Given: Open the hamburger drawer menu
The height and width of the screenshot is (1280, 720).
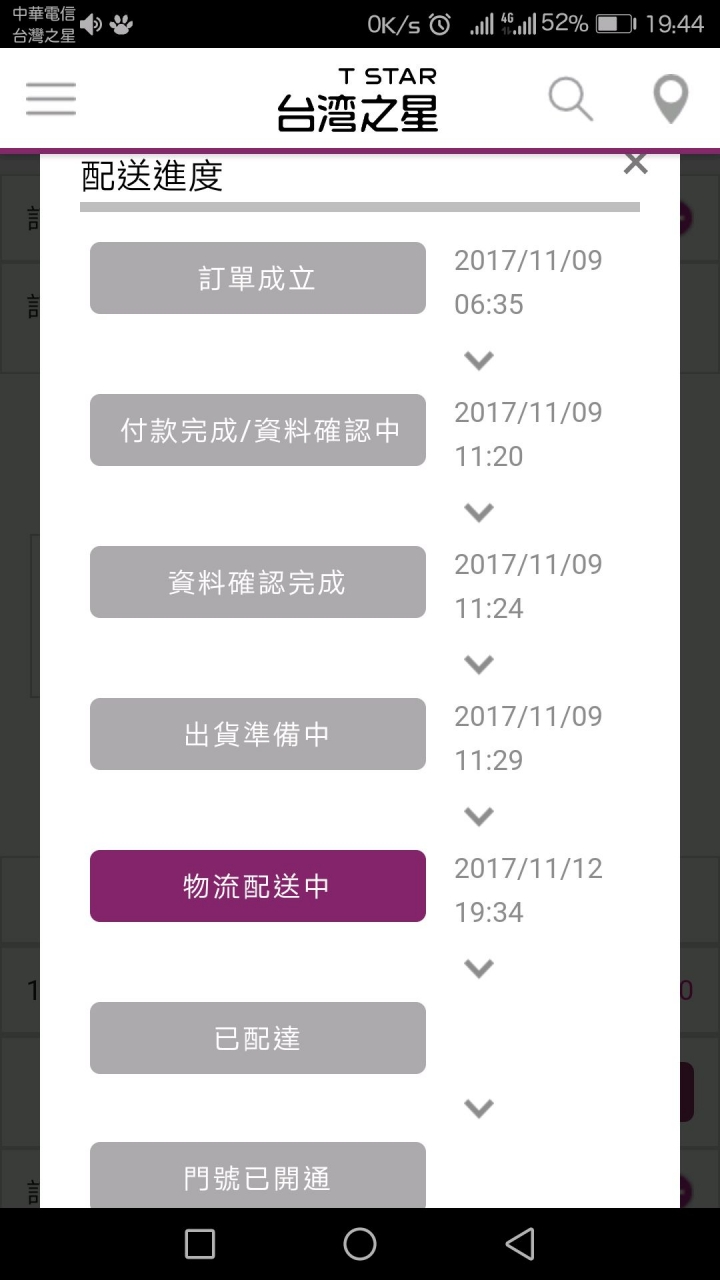Looking at the screenshot, I should coord(51,99).
